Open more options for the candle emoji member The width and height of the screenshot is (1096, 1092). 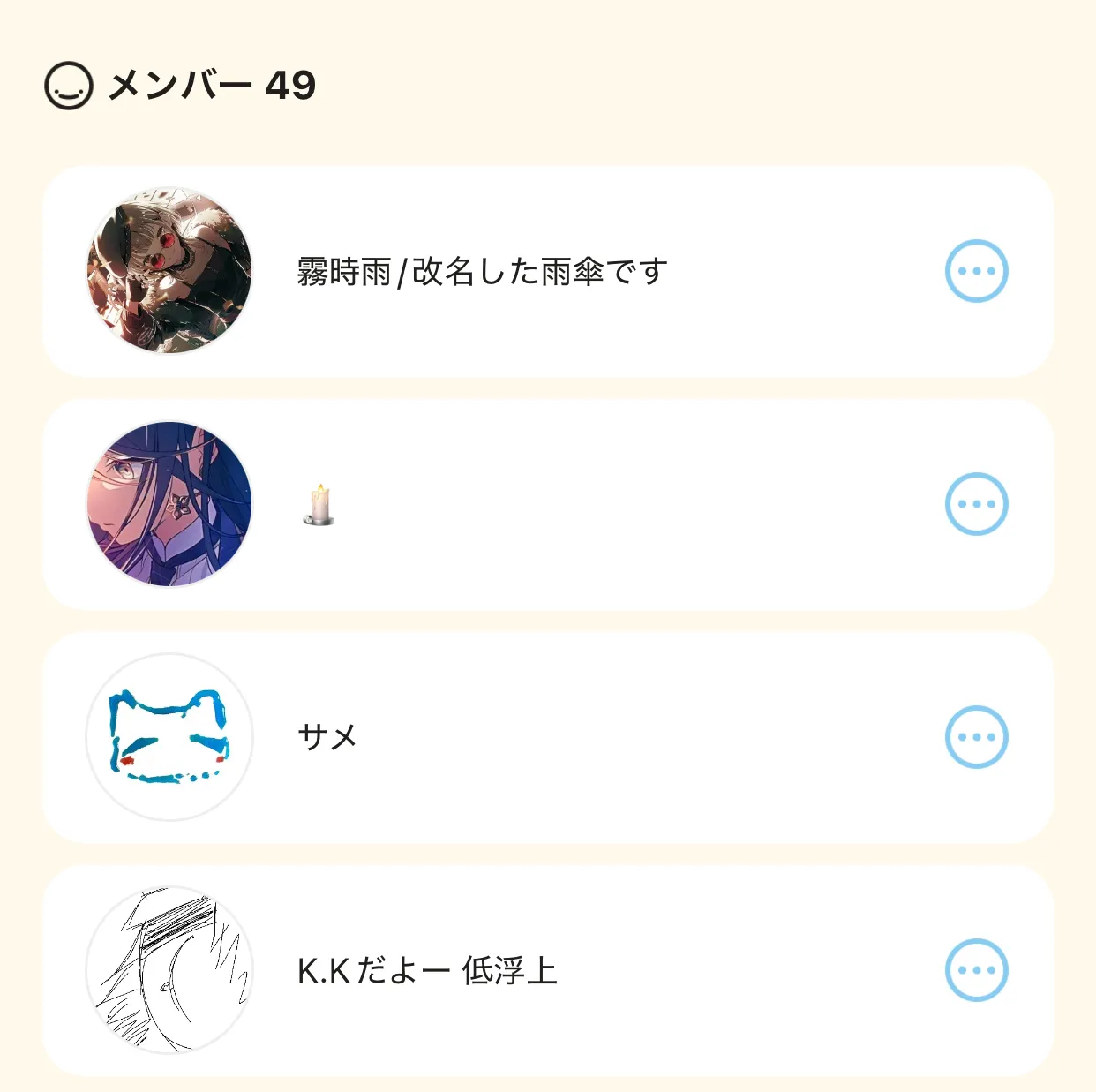976,504
